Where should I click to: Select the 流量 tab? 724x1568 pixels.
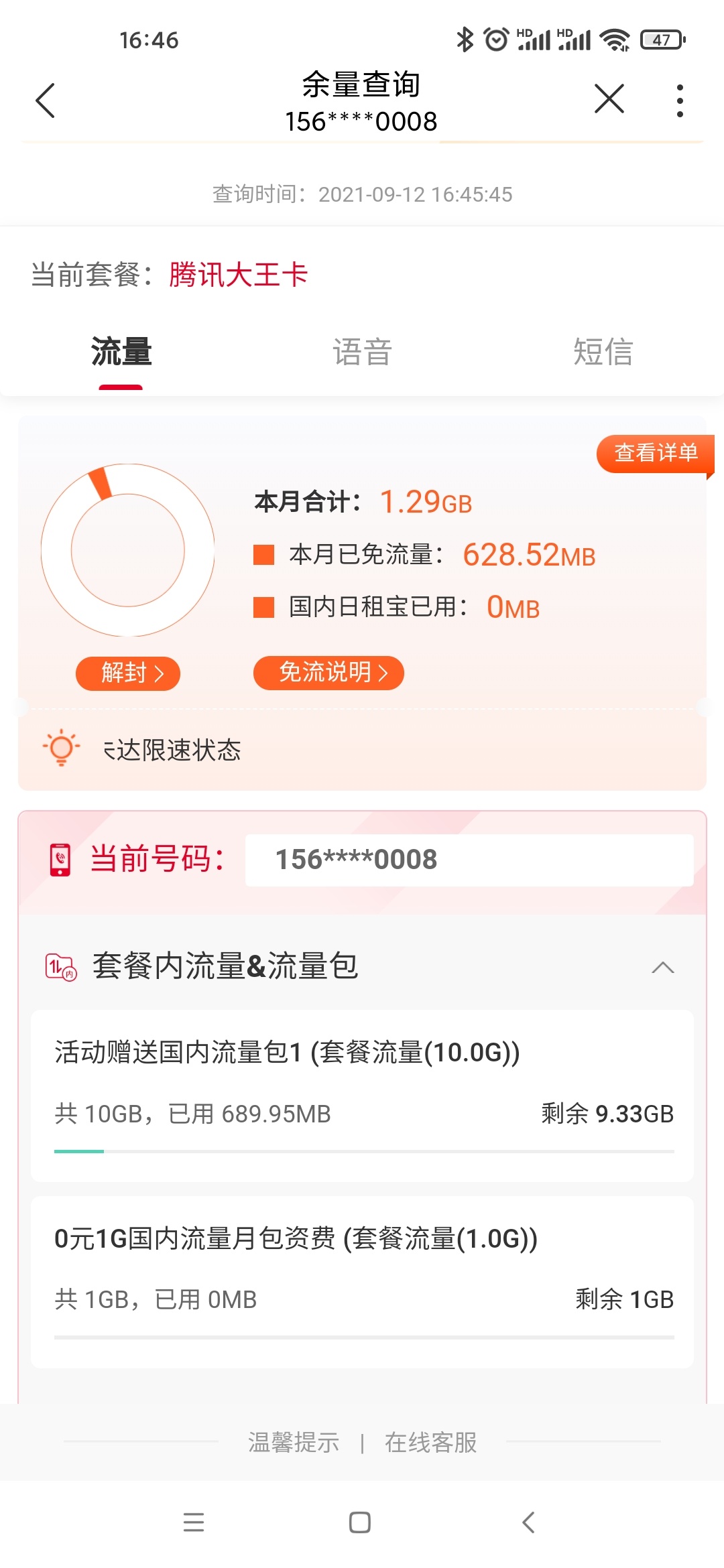pyautogui.click(x=121, y=352)
